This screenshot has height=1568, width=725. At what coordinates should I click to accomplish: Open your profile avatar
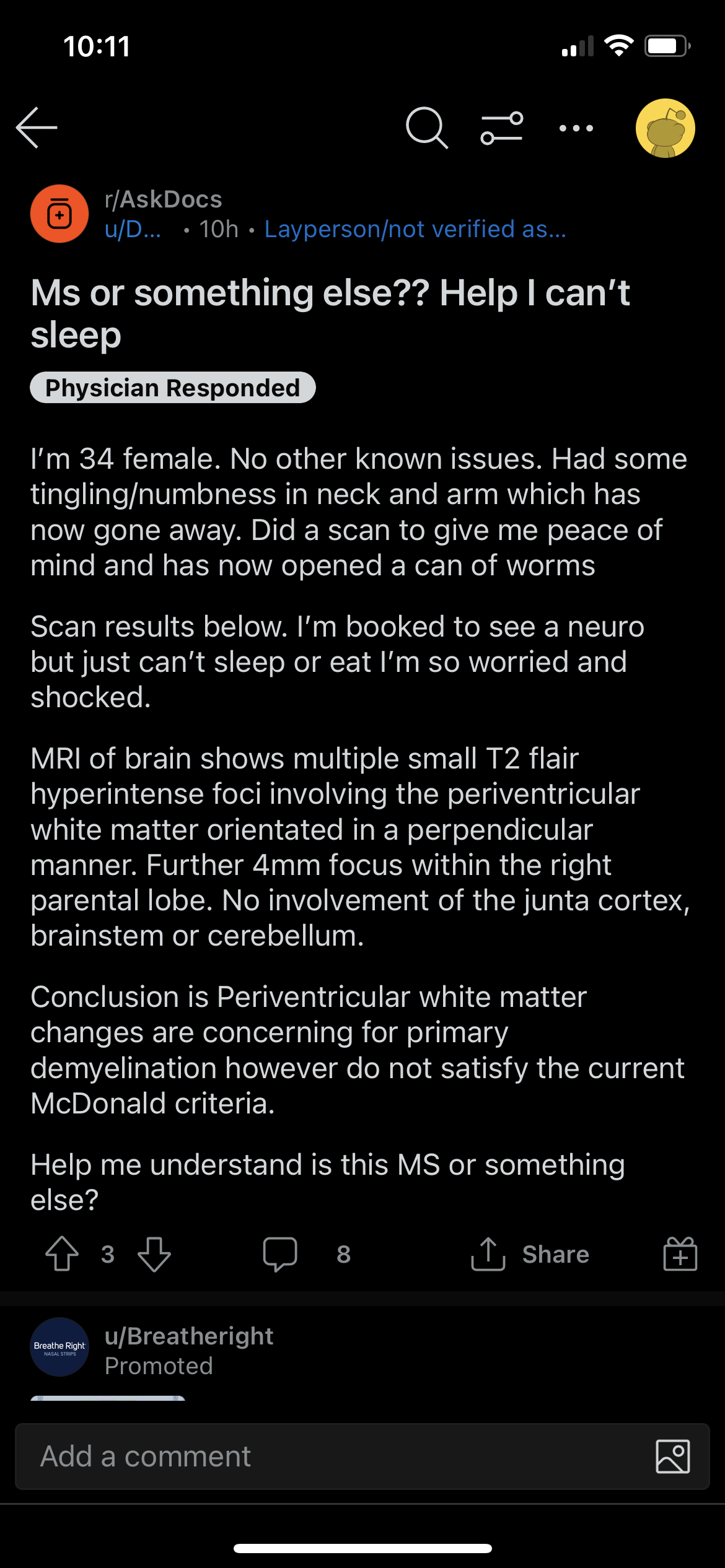click(x=666, y=128)
